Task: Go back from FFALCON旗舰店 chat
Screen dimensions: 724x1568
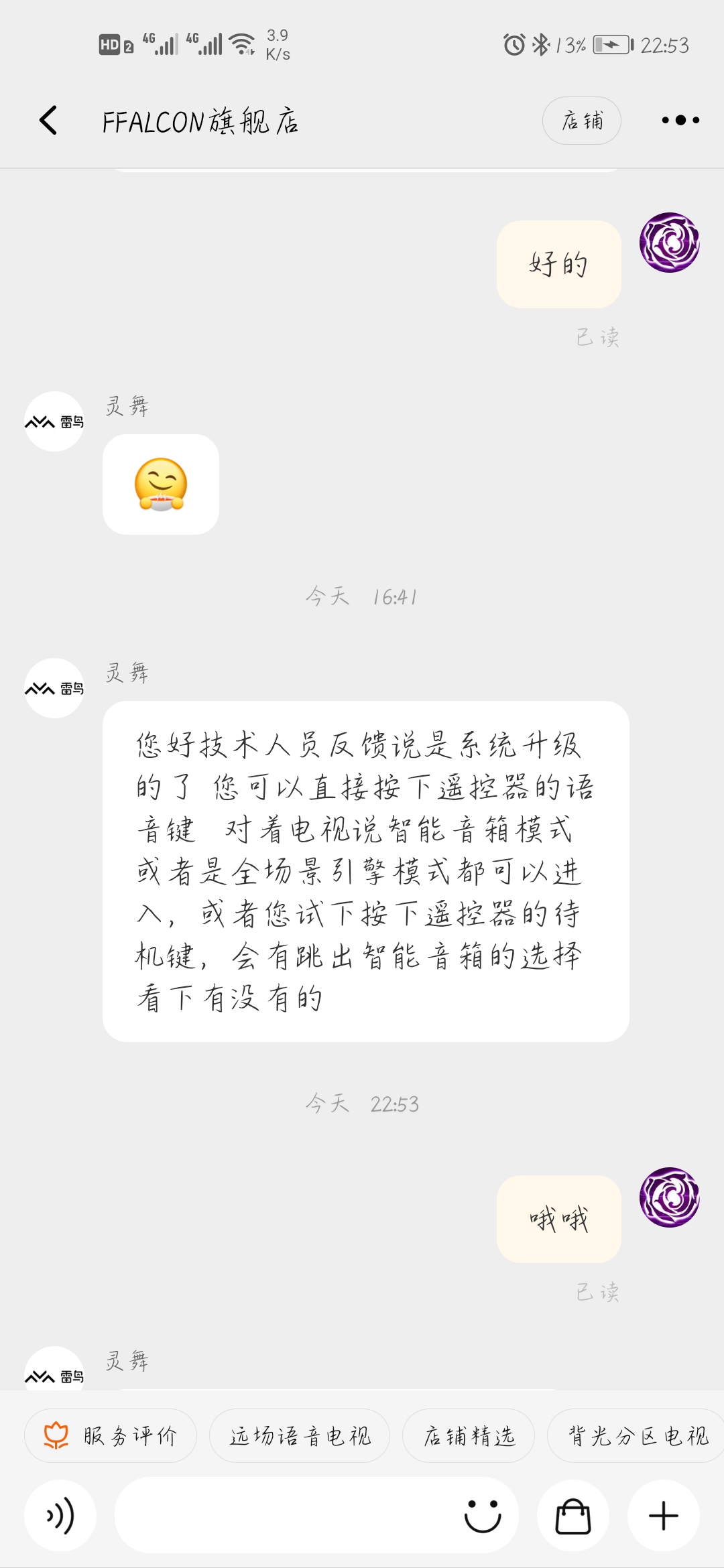Action: click(48, 121)
